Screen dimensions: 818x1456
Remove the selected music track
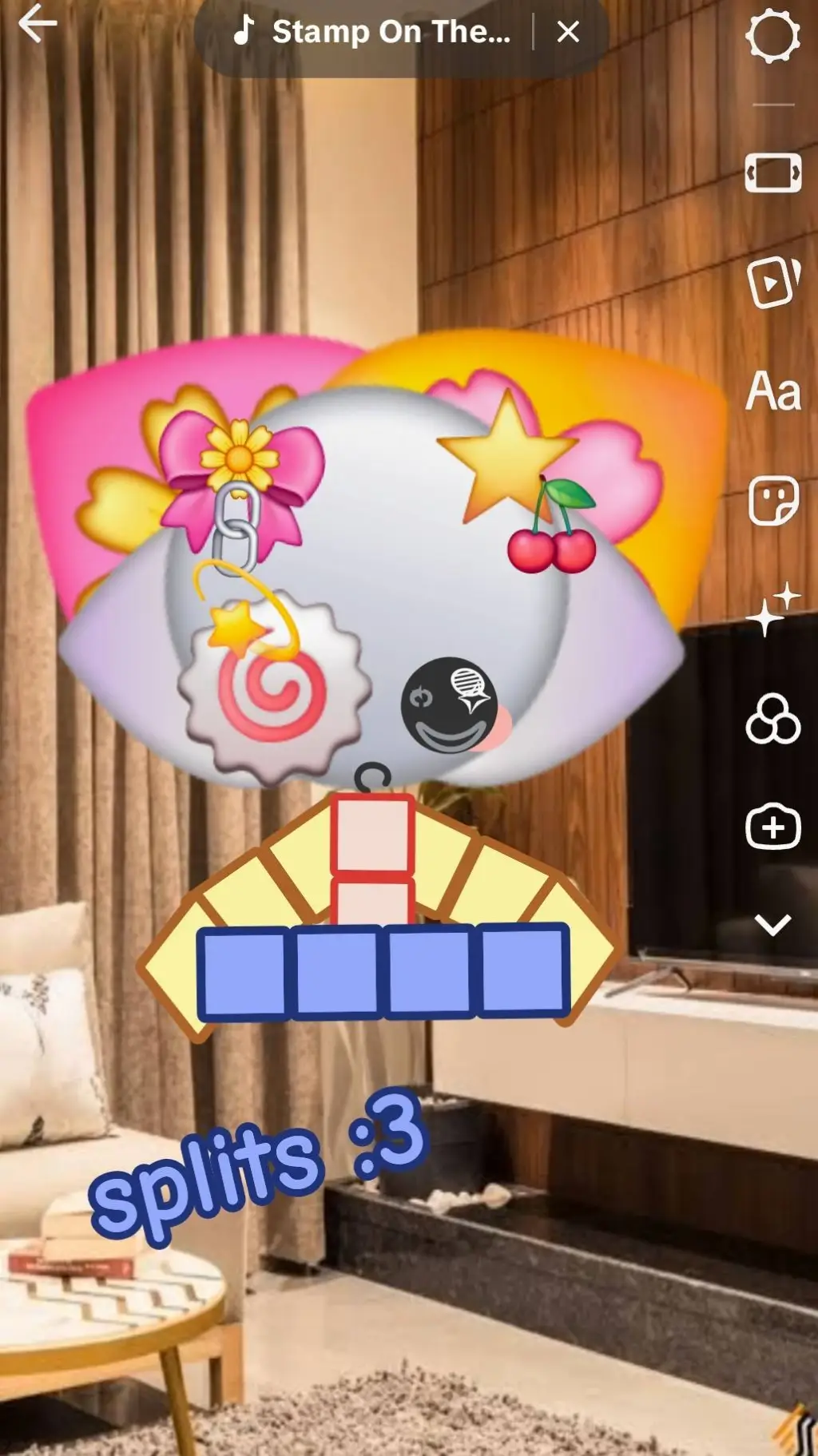[568, 33]
